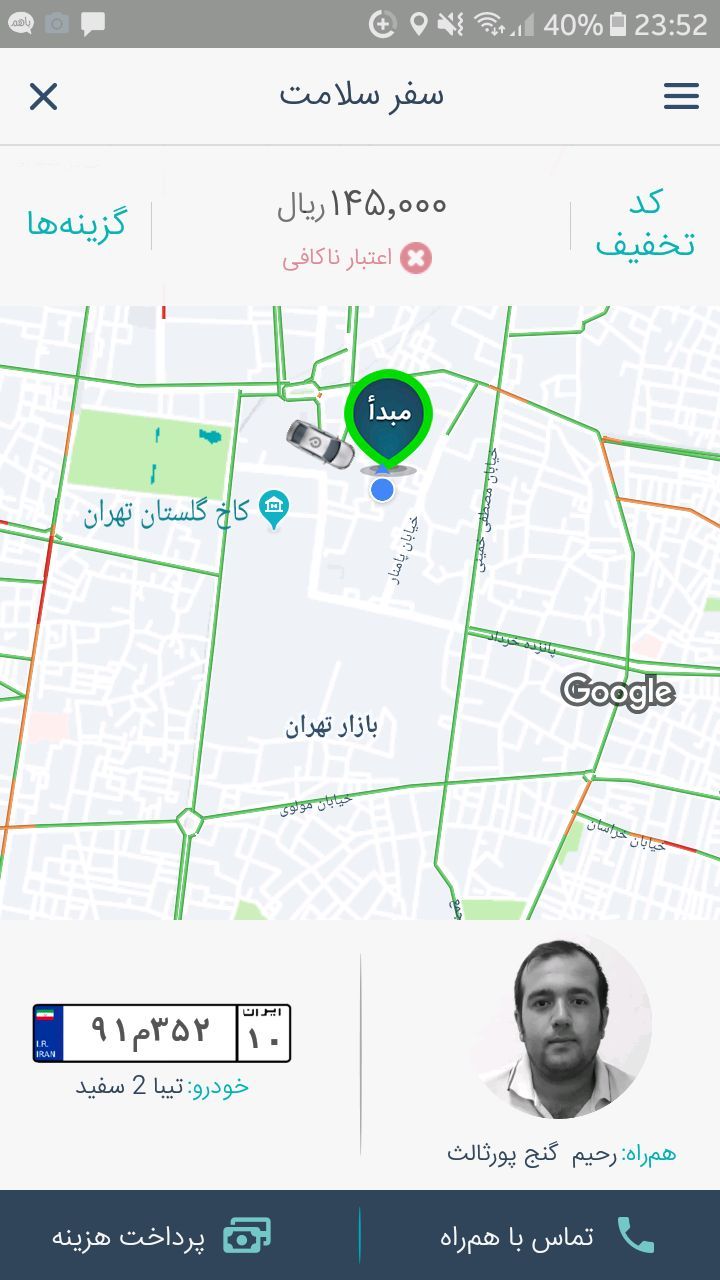Open the hamburger menu

pyautogui.click(x=681, y=96)
